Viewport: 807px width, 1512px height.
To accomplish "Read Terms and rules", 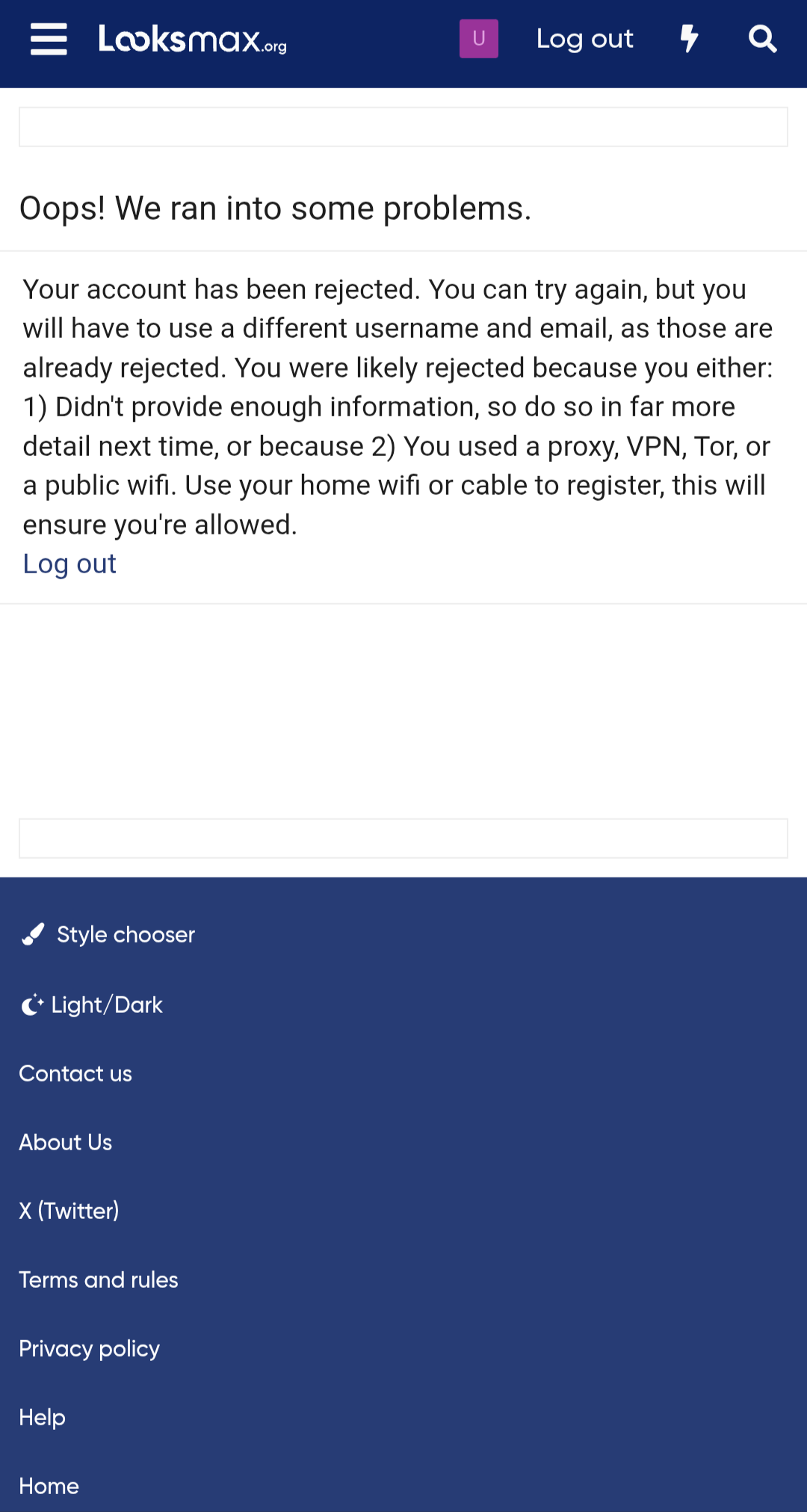I will tap(99, 1280).
